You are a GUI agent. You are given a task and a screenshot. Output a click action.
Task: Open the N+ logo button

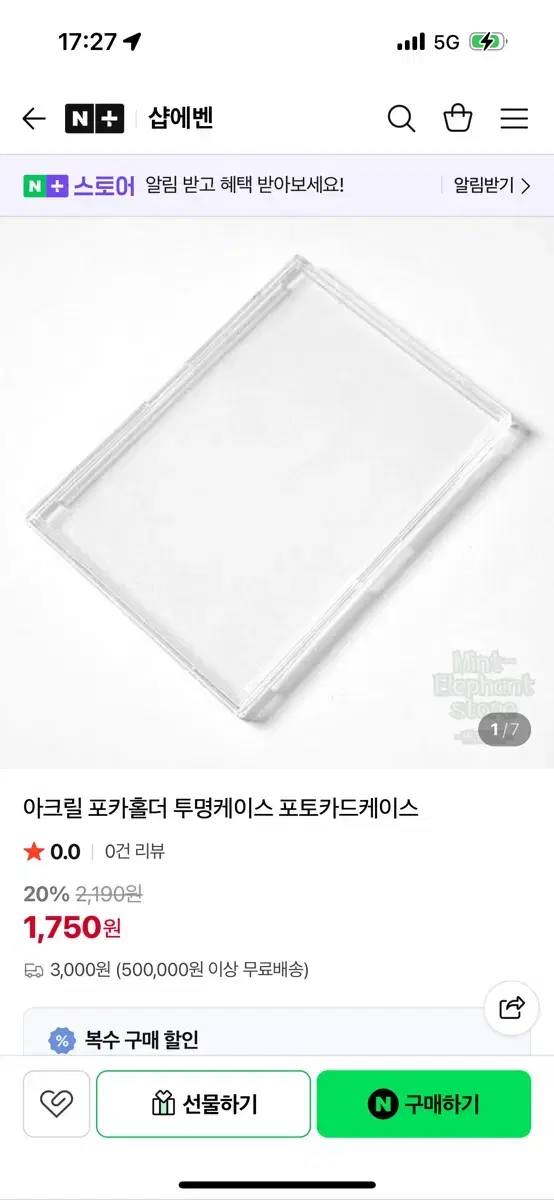tap(94, 119)
